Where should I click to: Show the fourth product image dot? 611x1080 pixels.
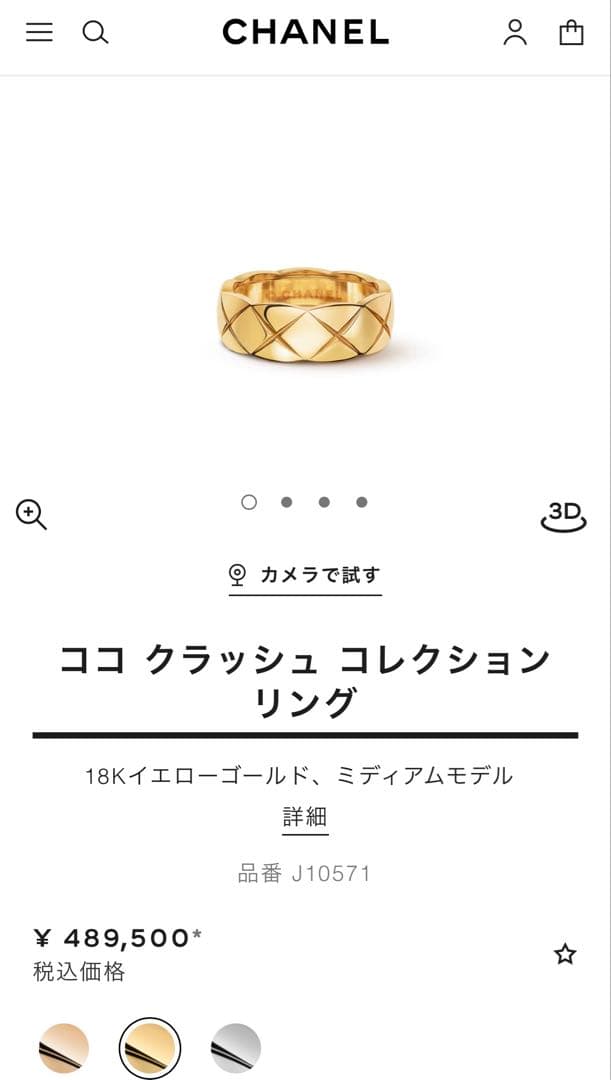coord(362,502)
